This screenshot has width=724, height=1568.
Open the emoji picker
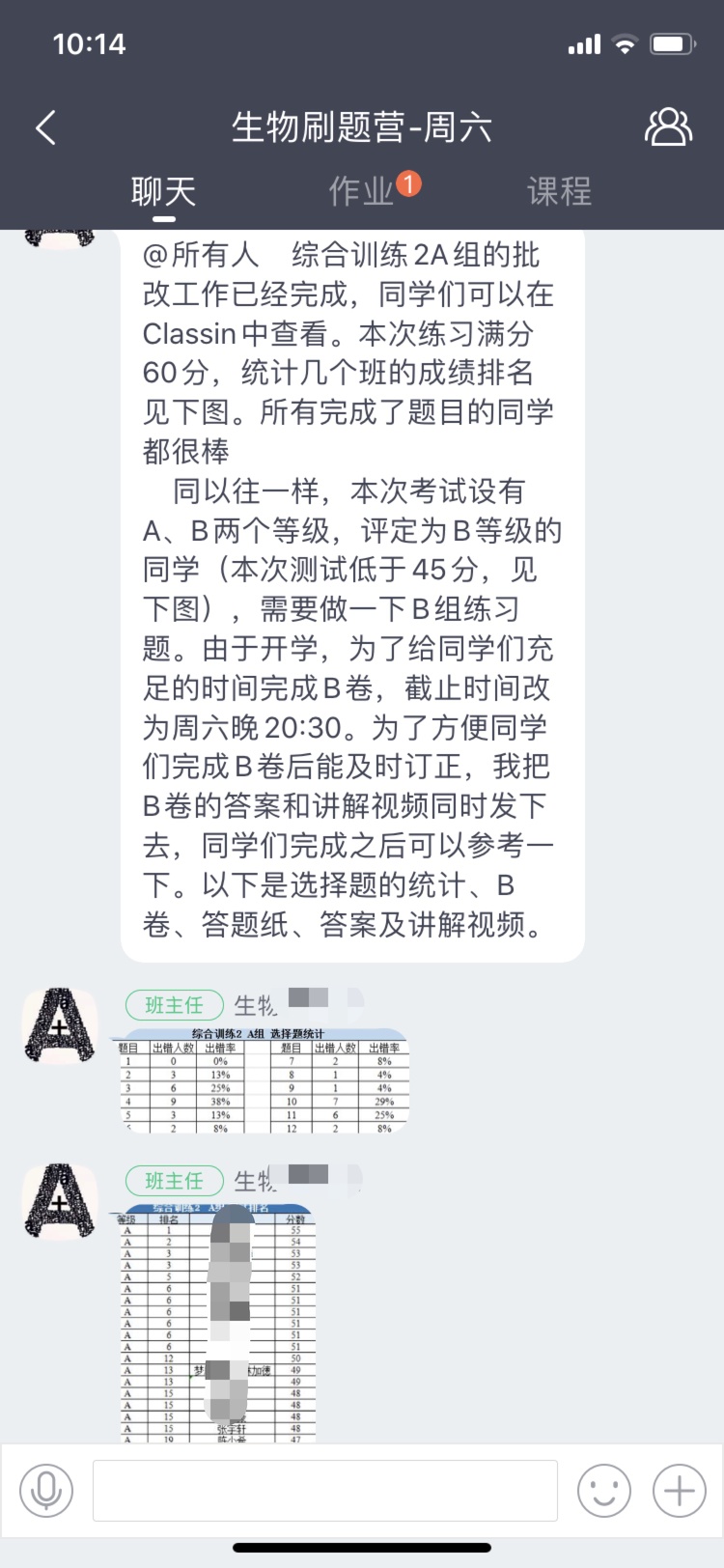pos(604,1491)
